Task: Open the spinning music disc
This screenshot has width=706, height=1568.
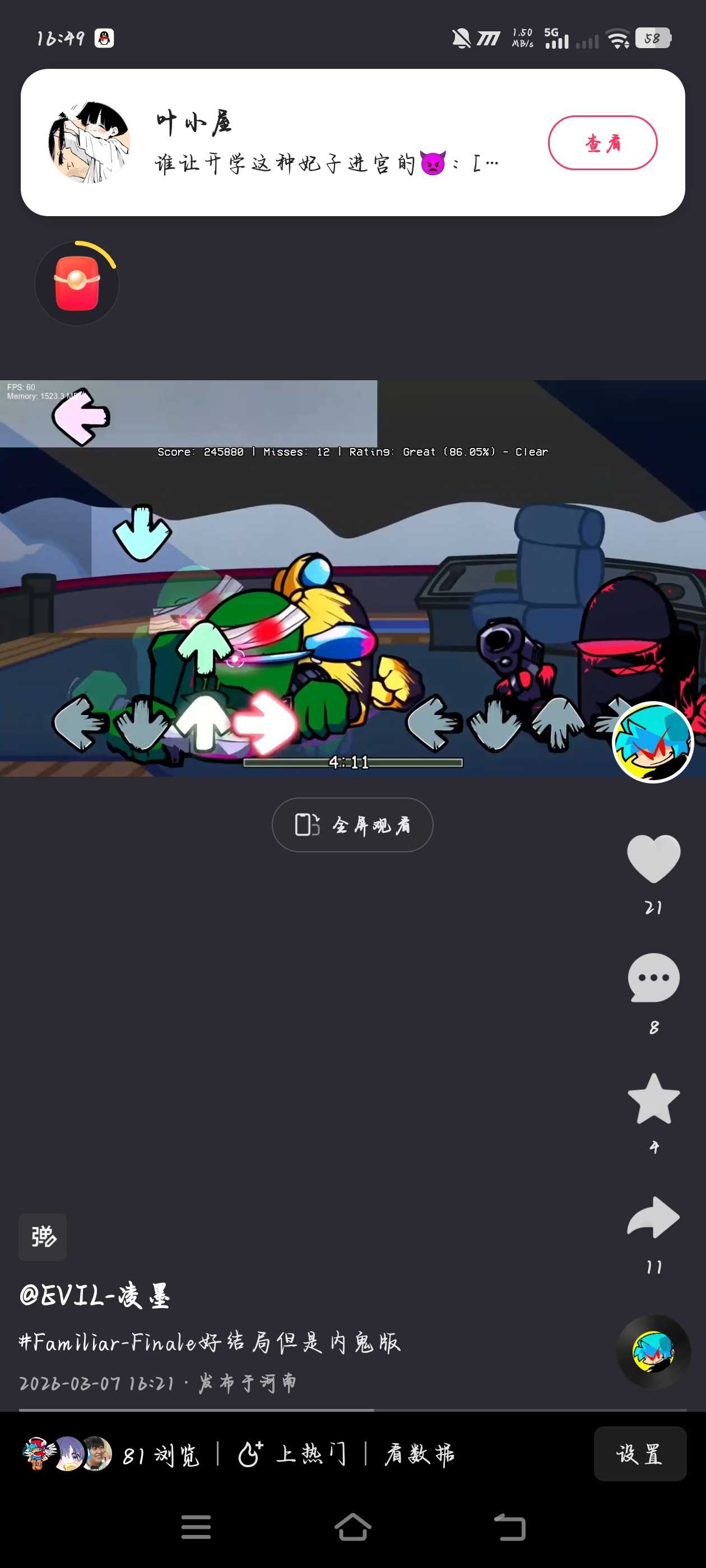Action: [x=653, y=1352]
